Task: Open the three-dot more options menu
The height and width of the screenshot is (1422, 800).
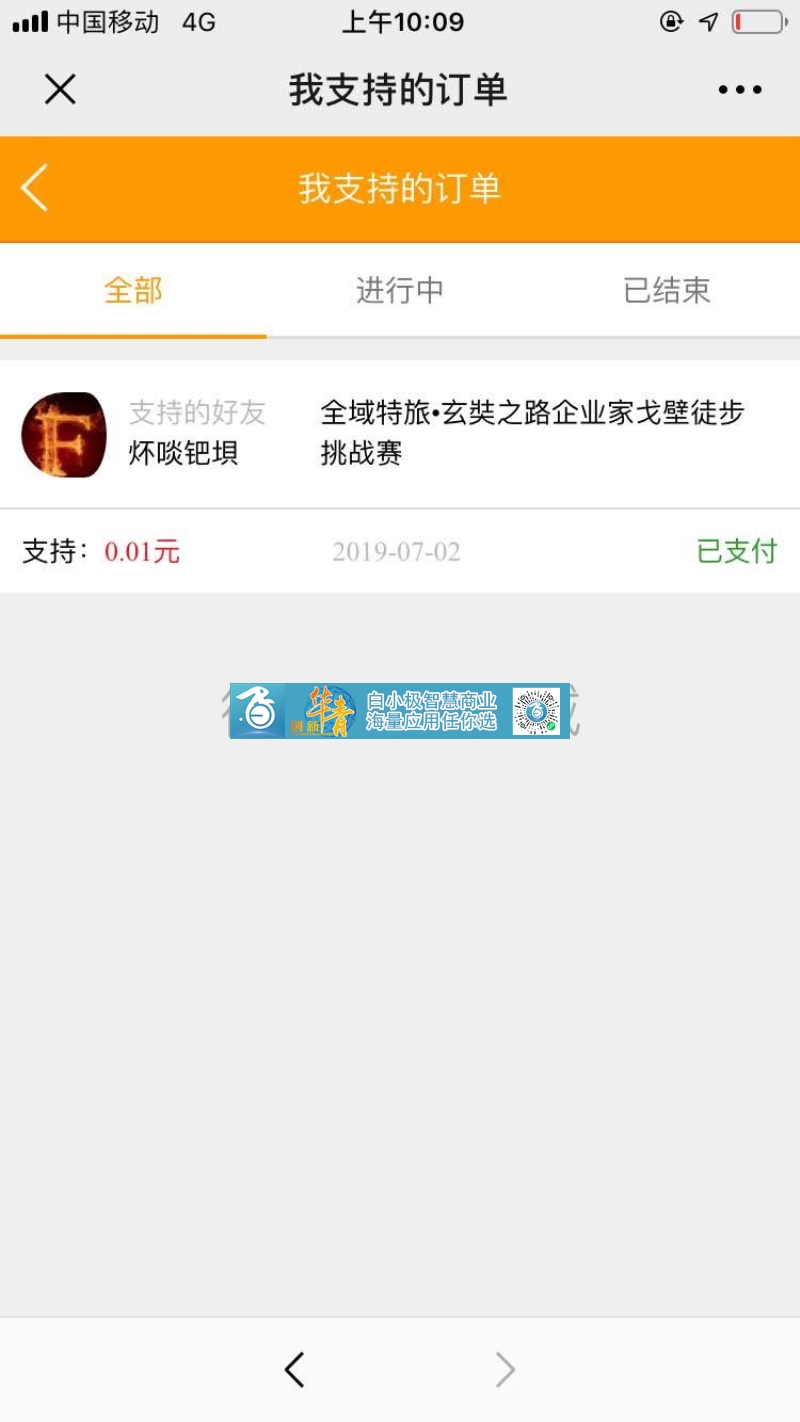Action: (x=740, y=90)
